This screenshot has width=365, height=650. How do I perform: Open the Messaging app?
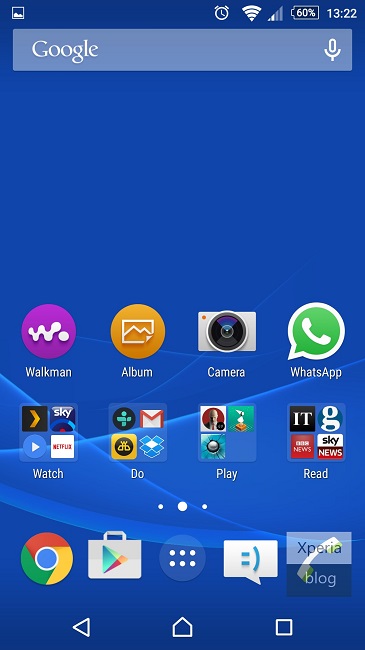tap(251, 561)
